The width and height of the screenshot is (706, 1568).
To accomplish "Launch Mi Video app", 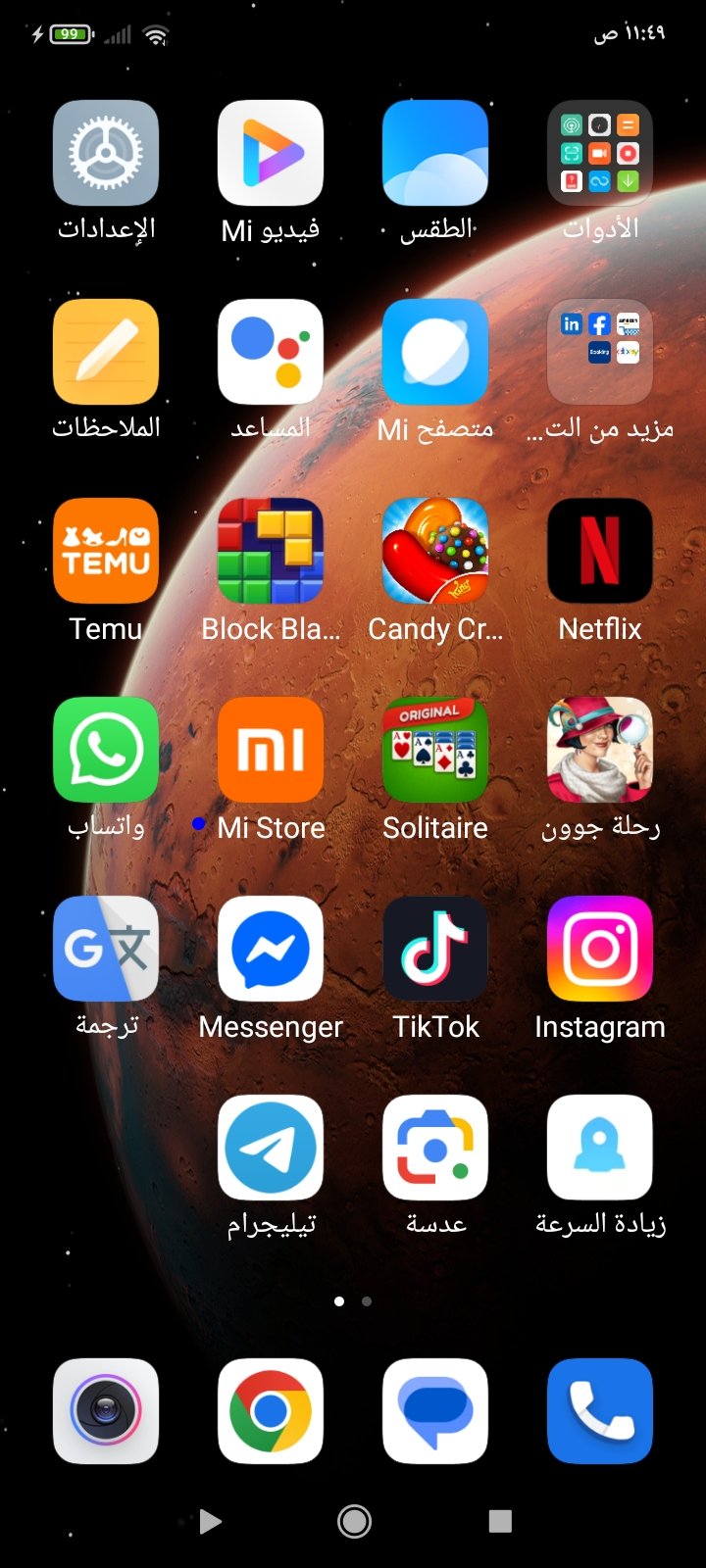I will coord(271,154).
